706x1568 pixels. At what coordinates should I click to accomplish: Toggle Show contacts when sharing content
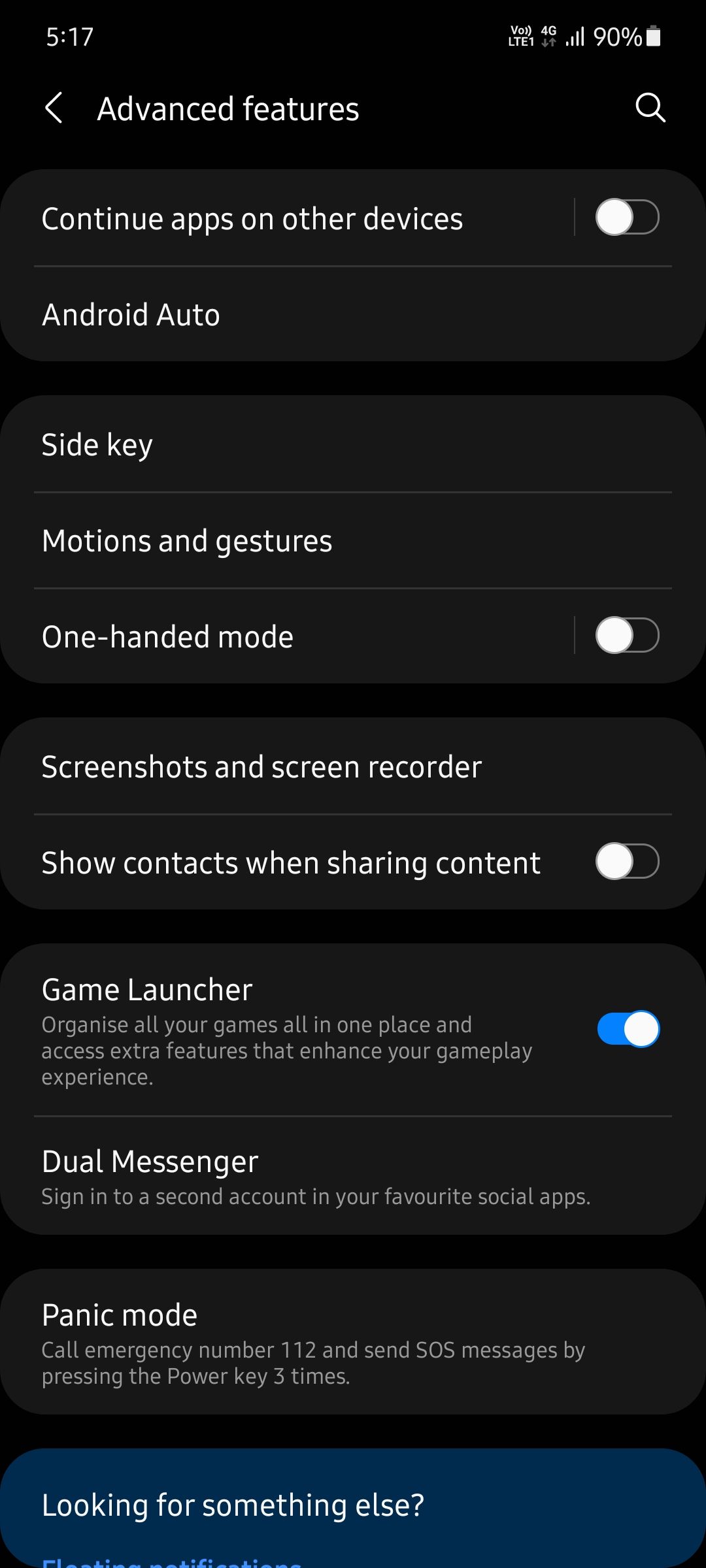[x=627, y=862]
